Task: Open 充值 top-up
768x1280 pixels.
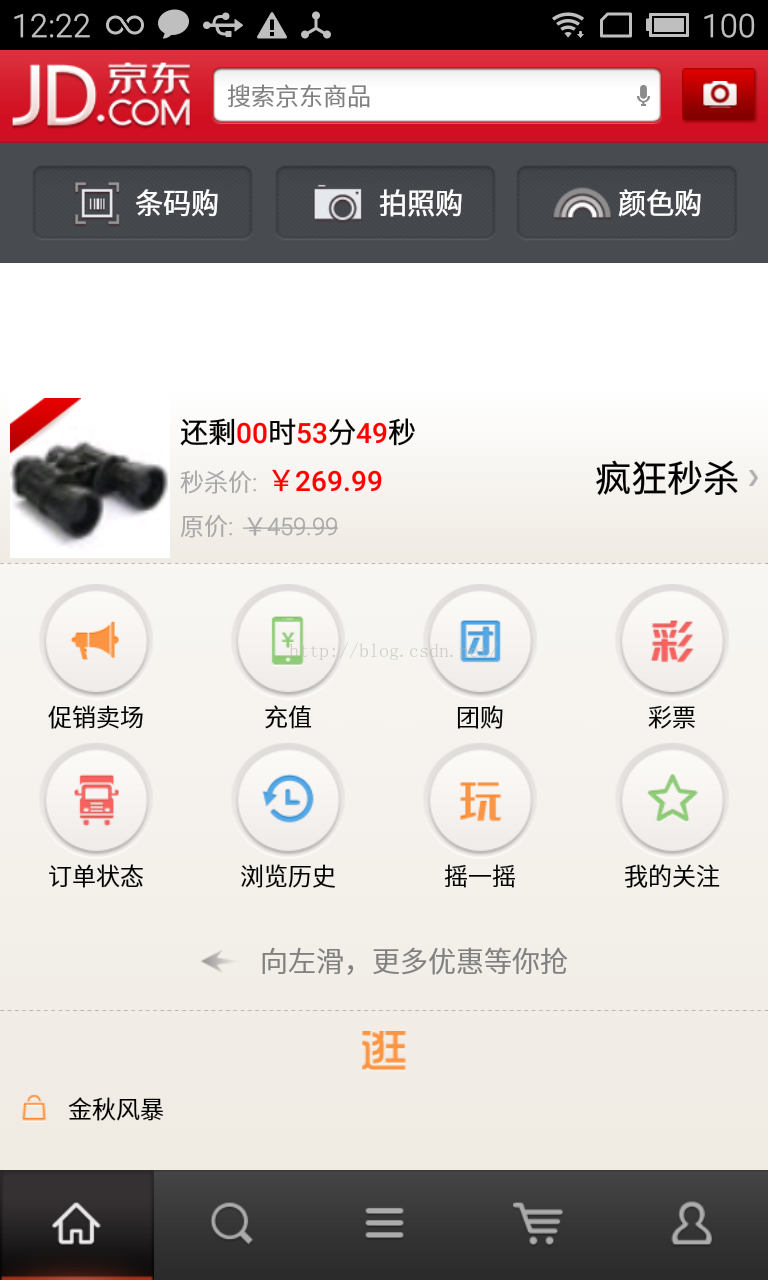Action: (288, 641)
